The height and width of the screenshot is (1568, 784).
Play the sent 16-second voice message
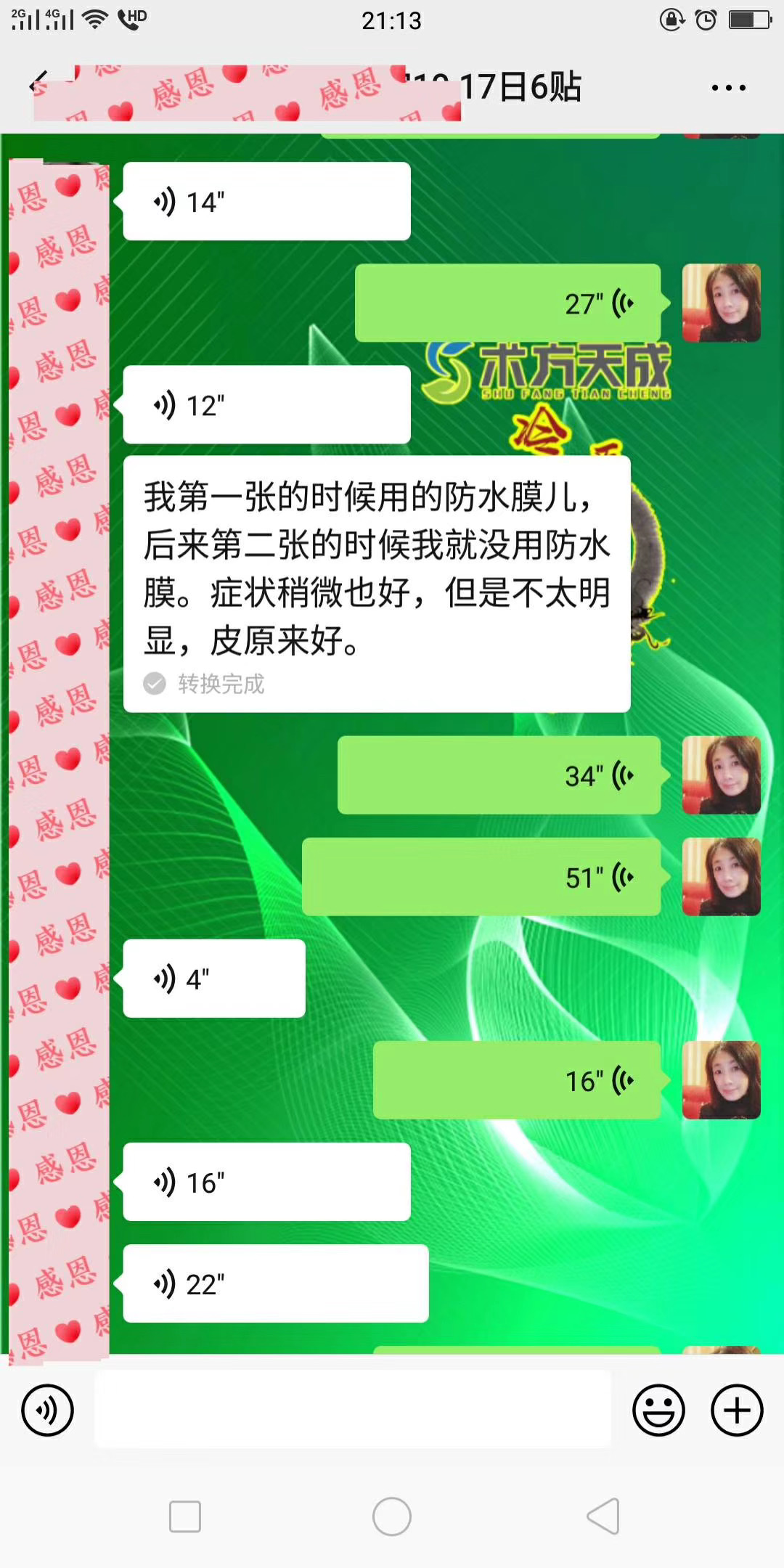click(516, 1080)
